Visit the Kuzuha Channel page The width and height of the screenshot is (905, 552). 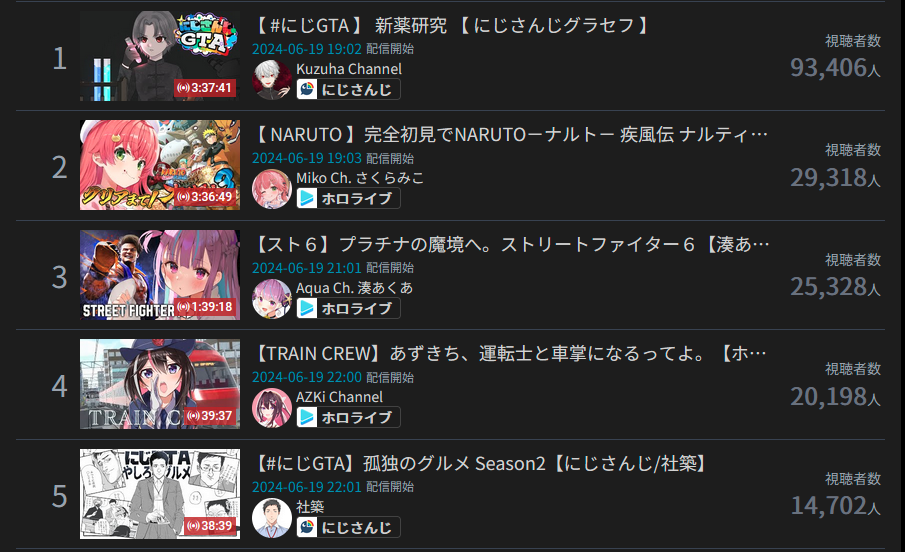pos(348,69)
